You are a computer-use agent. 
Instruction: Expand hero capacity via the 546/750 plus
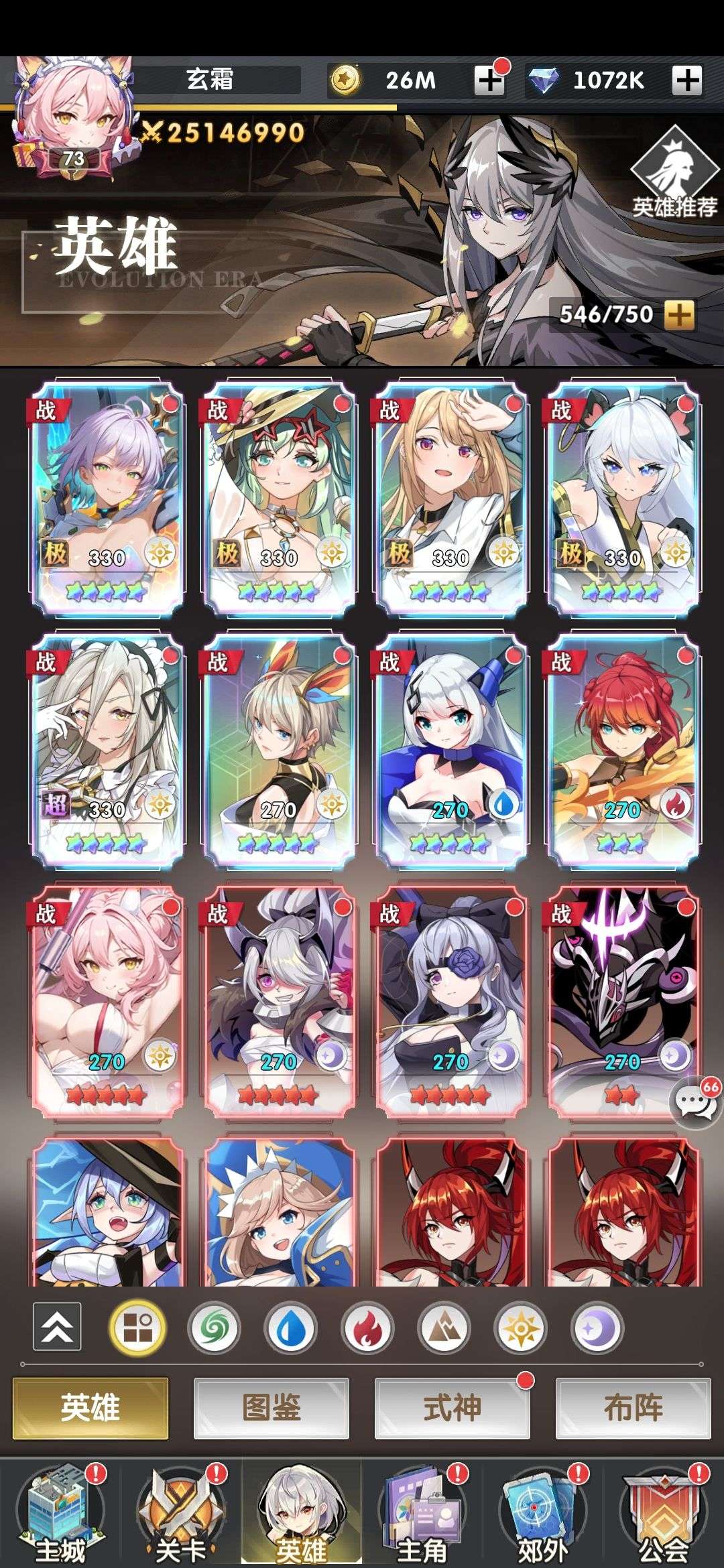(680, 314)
